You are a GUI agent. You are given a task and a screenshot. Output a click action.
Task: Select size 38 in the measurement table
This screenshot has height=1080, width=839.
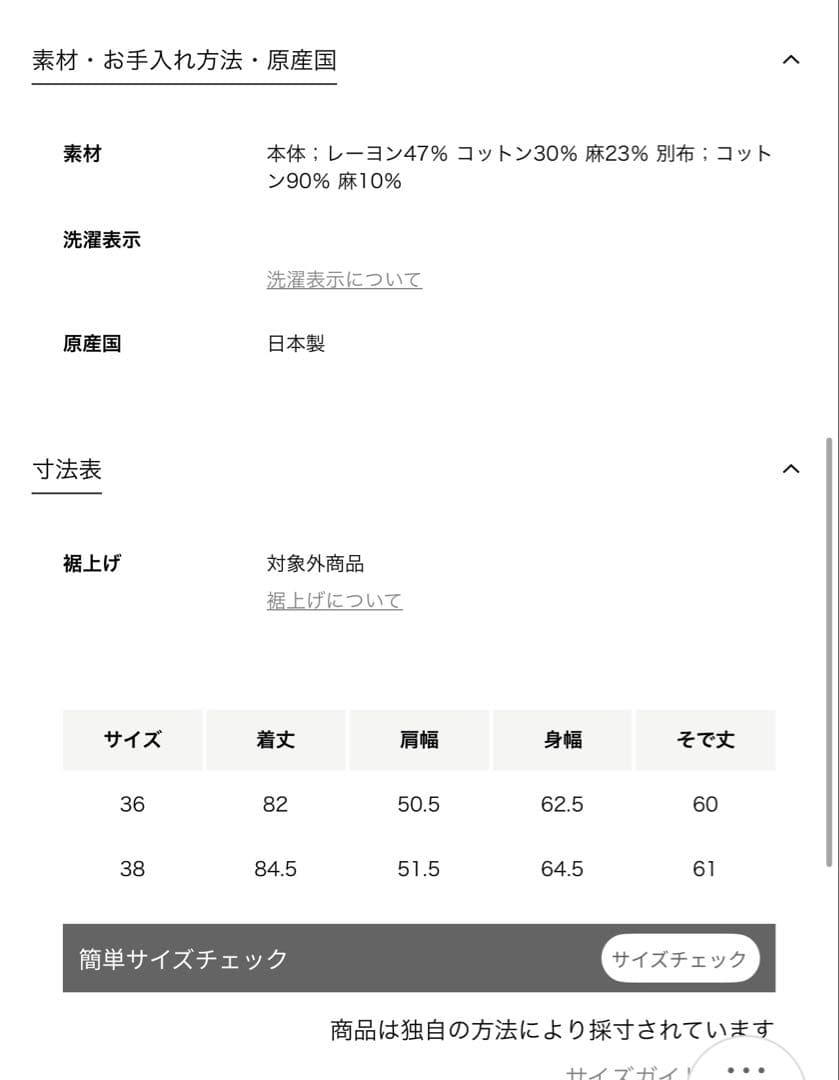pos(132,869)
